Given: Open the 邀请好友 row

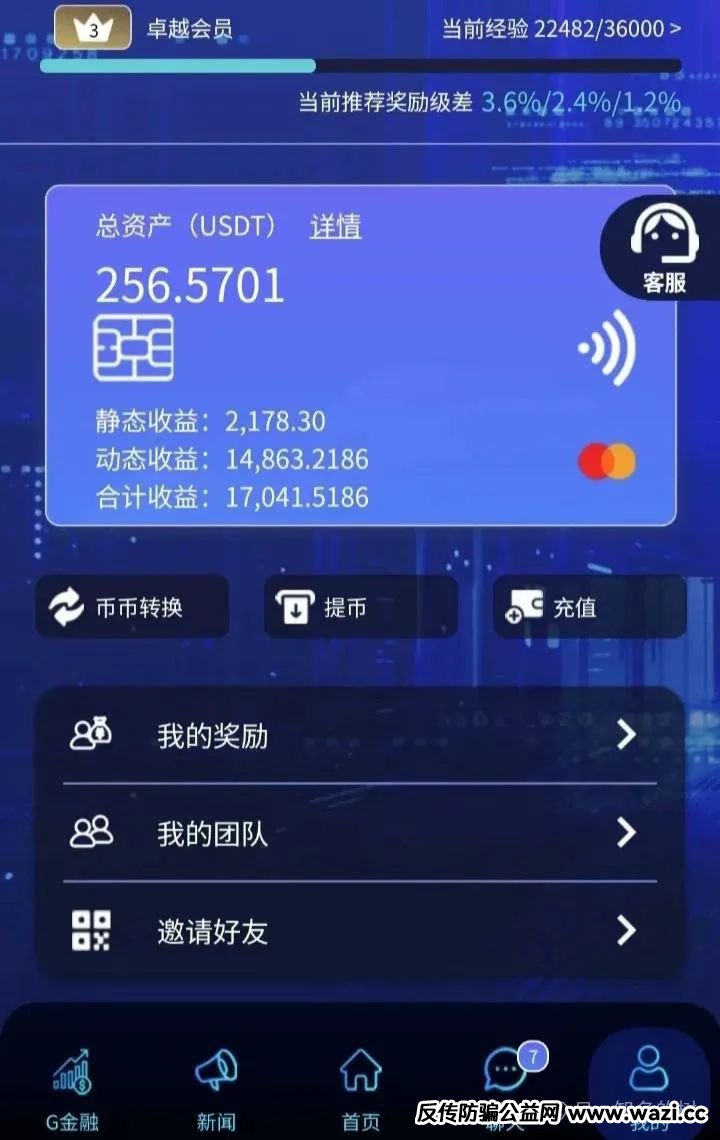Looking at the screenshot, I should point(360,932).
